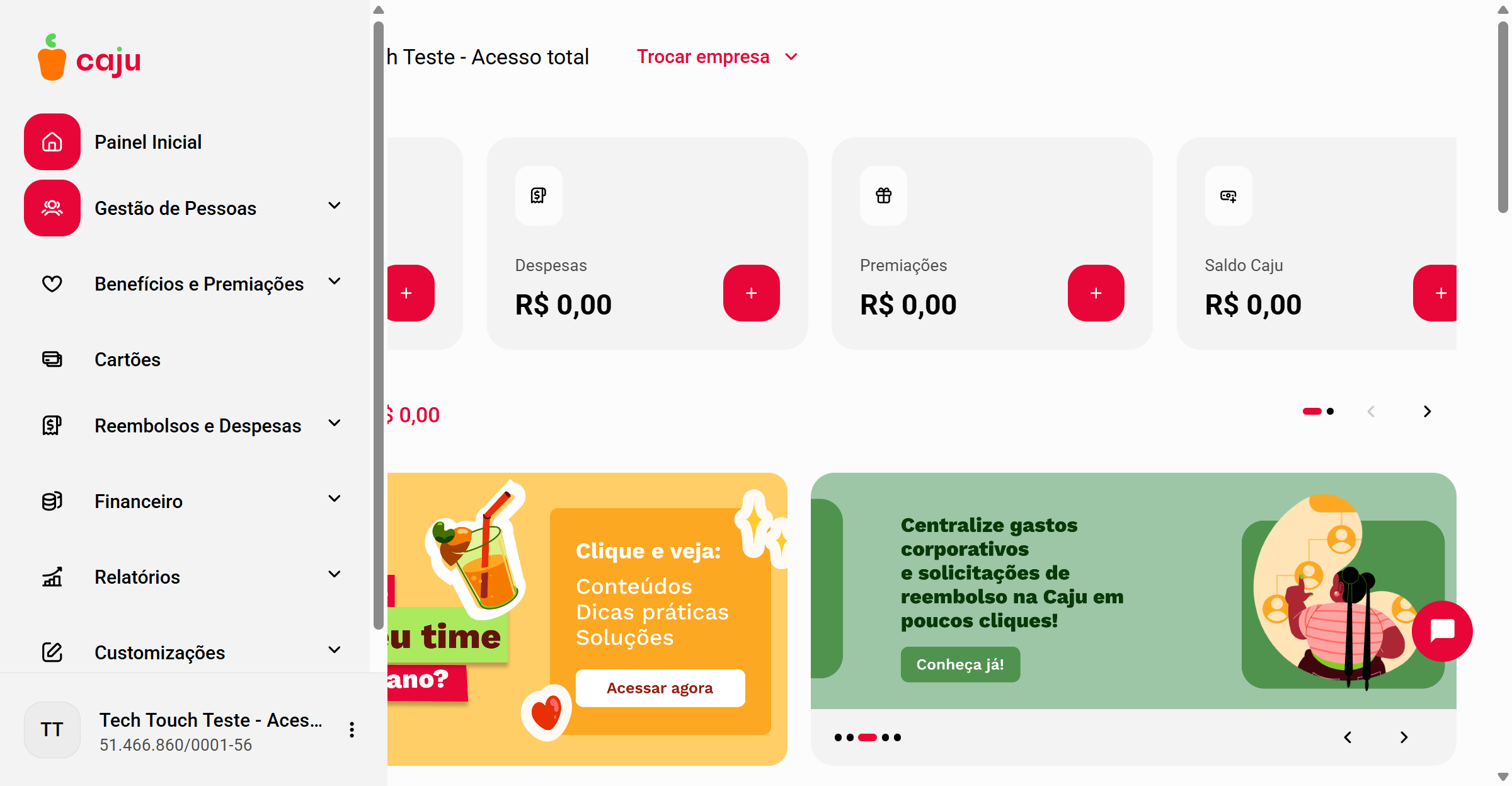Expand Benefícios e Premiações section
Image resolution: width=1512 pixels, height=786 pixels.
coord(334,282)
